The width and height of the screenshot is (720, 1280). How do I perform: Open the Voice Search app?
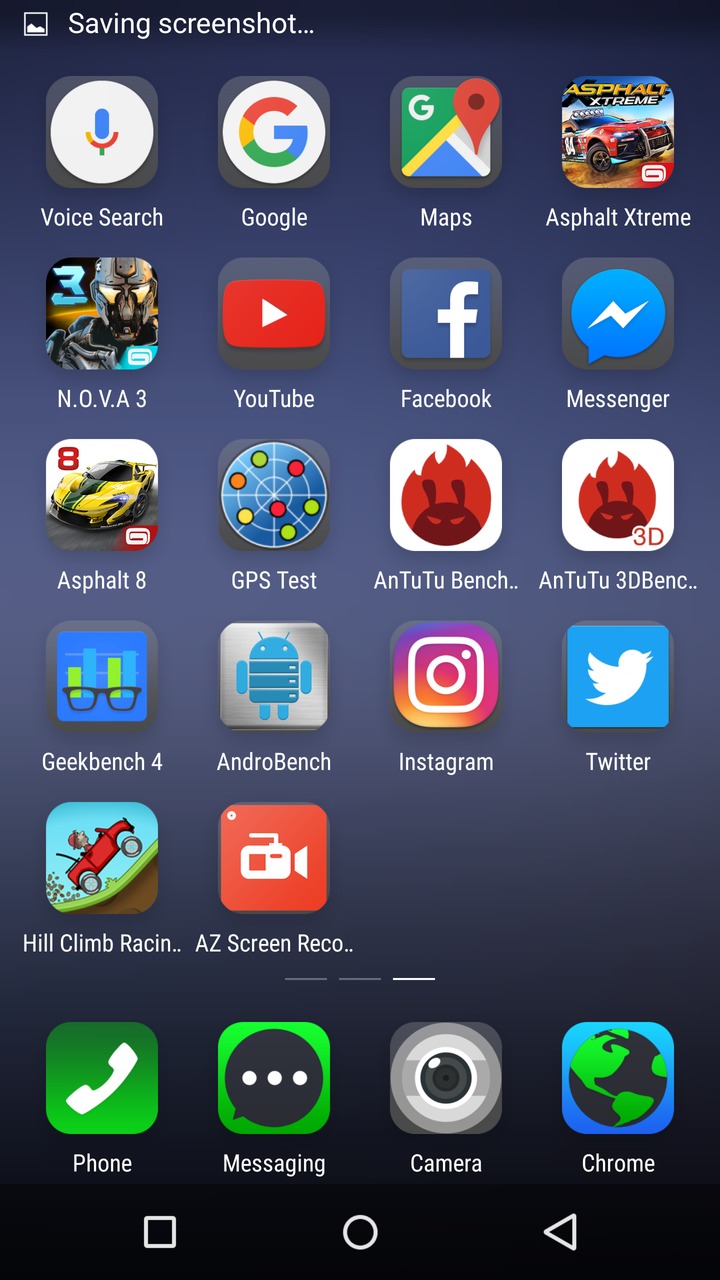pos(102,132)
